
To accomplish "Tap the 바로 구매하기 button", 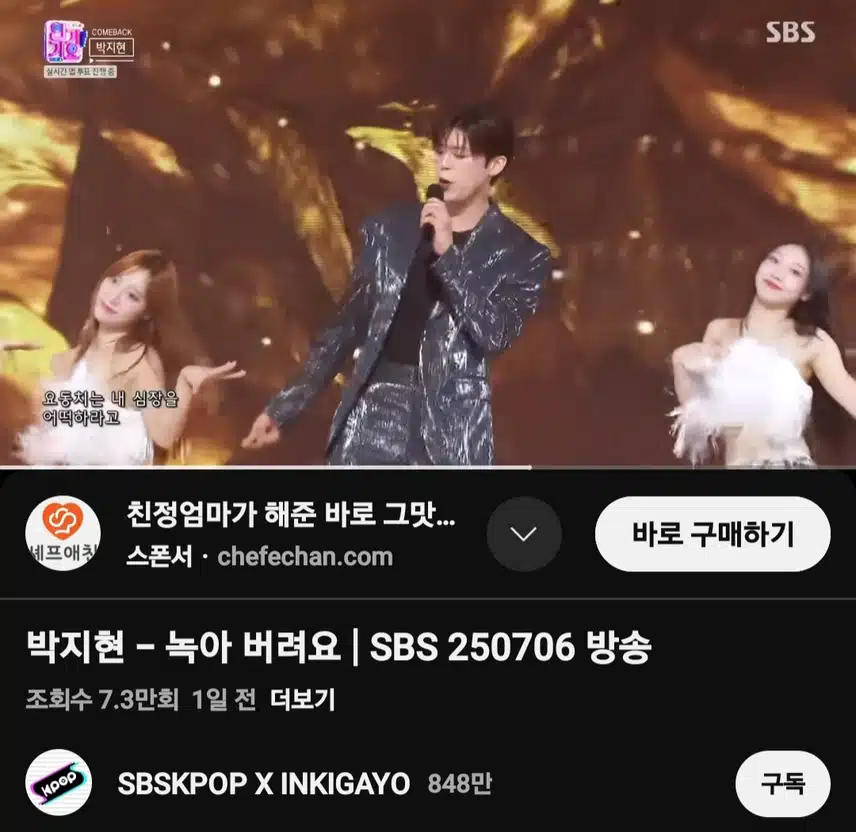I will point(712,534).
